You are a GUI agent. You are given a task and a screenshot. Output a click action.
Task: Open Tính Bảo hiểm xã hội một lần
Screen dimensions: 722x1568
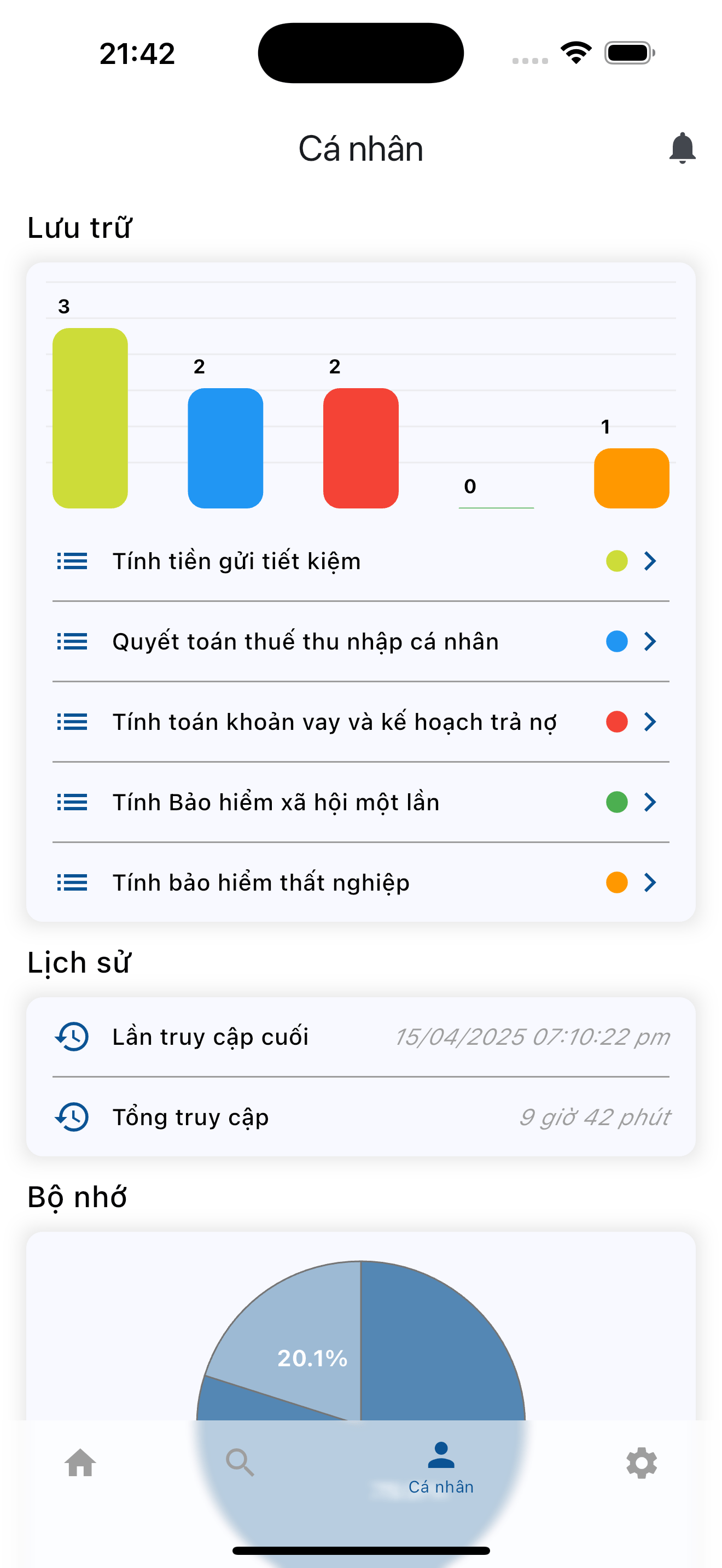[360, 801]
